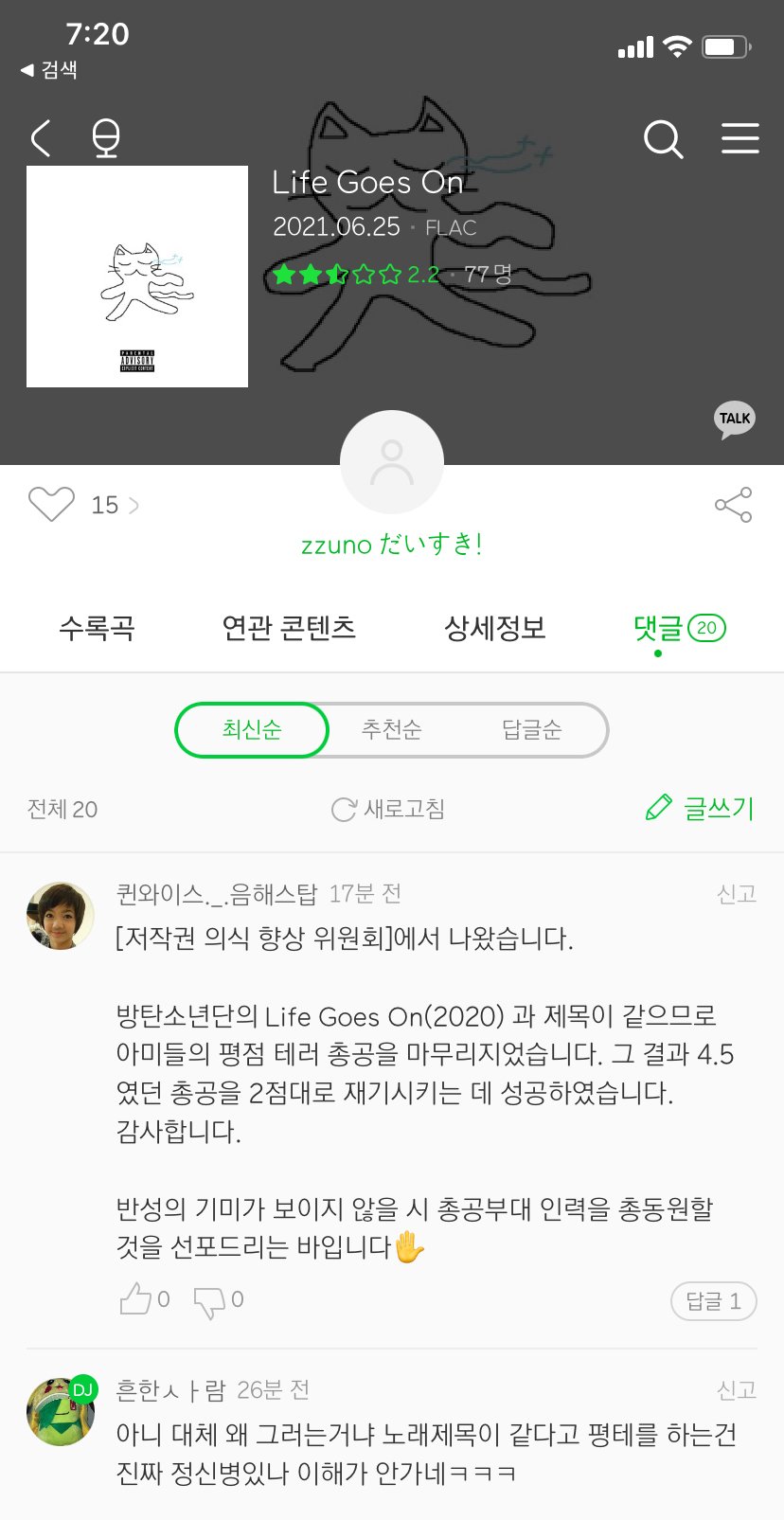Open the hamburger menu
Viewport: 784px width, 1520px height.
click(739, 138)
